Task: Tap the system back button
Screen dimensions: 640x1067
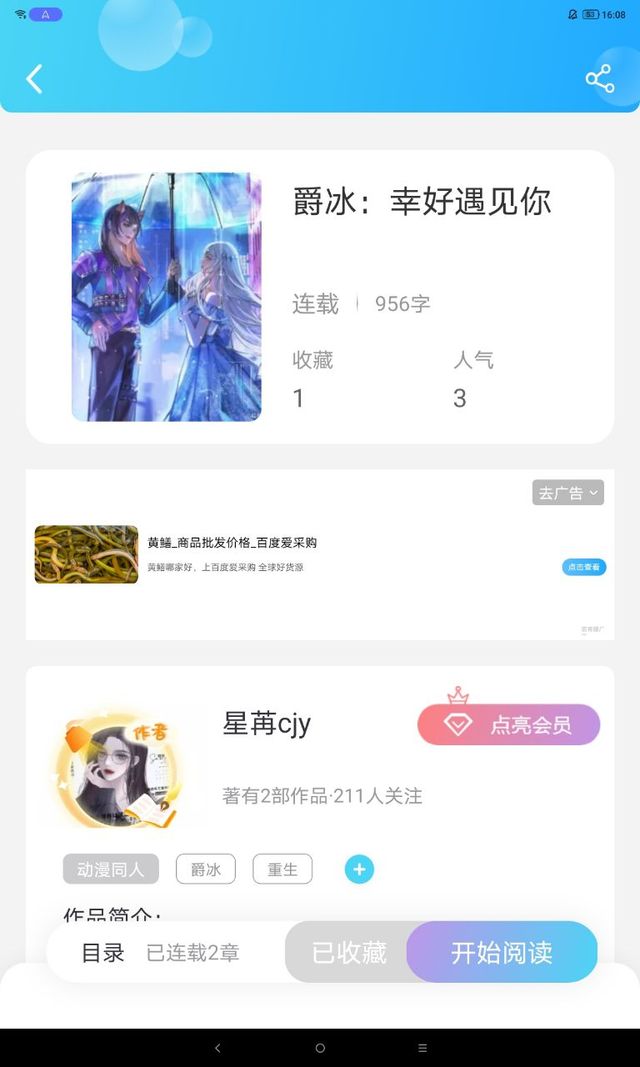Action: point(218,1048)
